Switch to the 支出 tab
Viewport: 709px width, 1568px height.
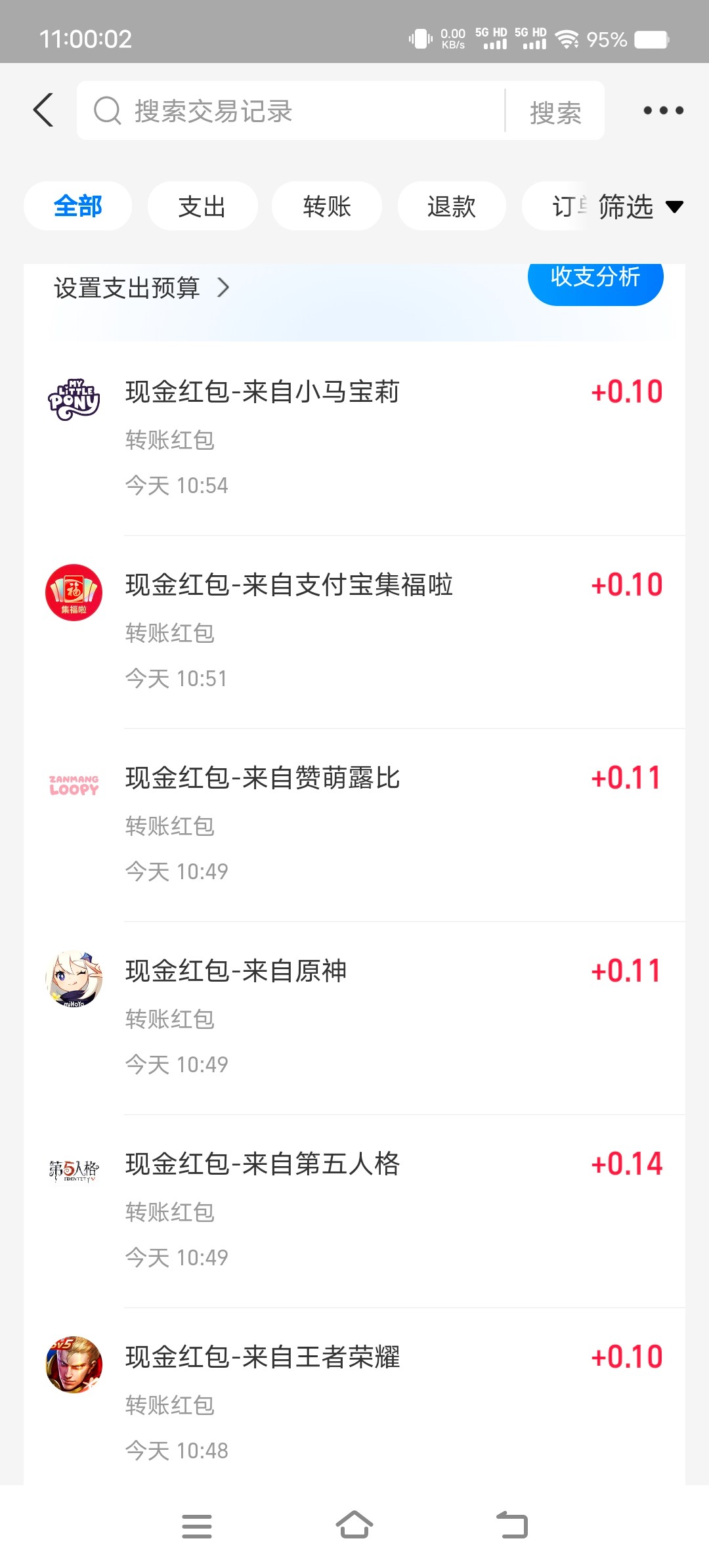tap(202, 206)
